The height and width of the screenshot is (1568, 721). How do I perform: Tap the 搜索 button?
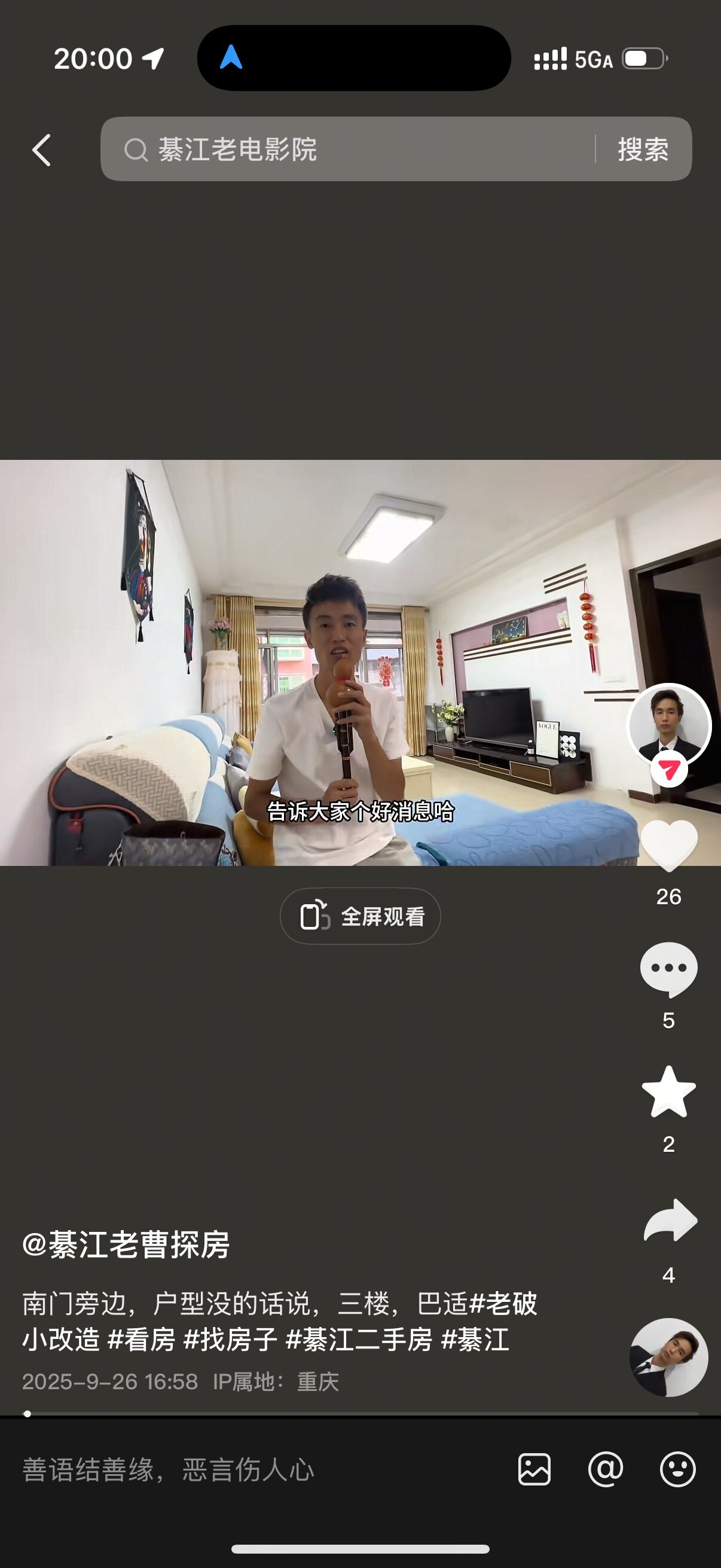[643, 150]
